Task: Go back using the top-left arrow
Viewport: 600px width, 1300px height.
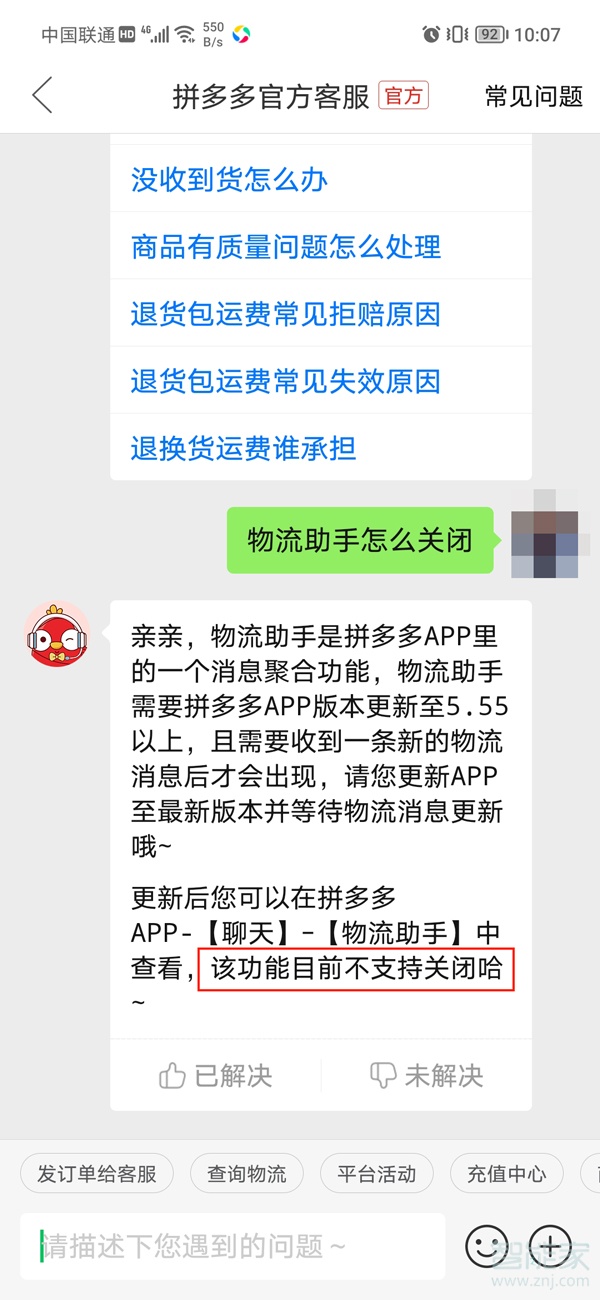Action: click(x=42, y=96)
